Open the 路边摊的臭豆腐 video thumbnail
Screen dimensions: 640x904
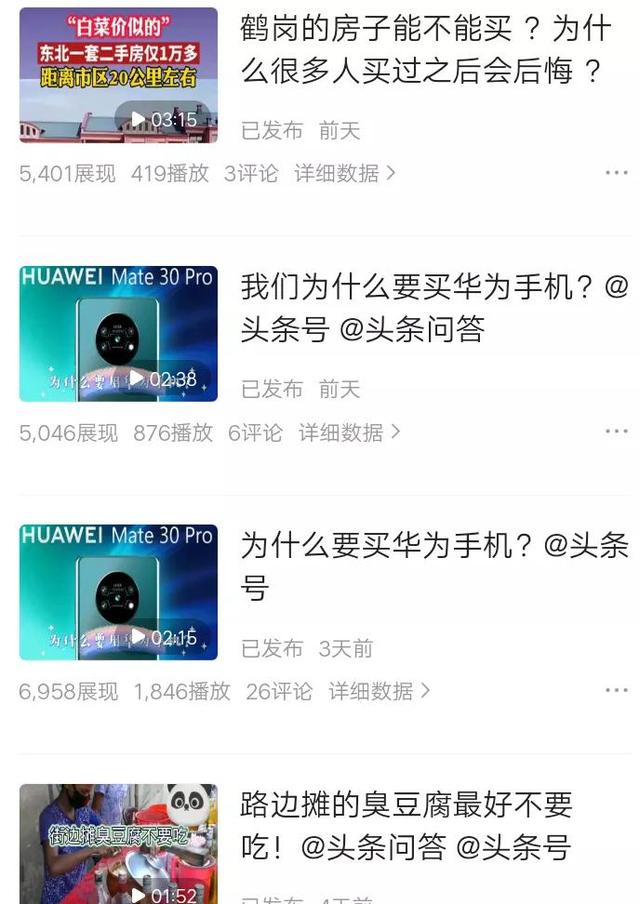(118, 845)
